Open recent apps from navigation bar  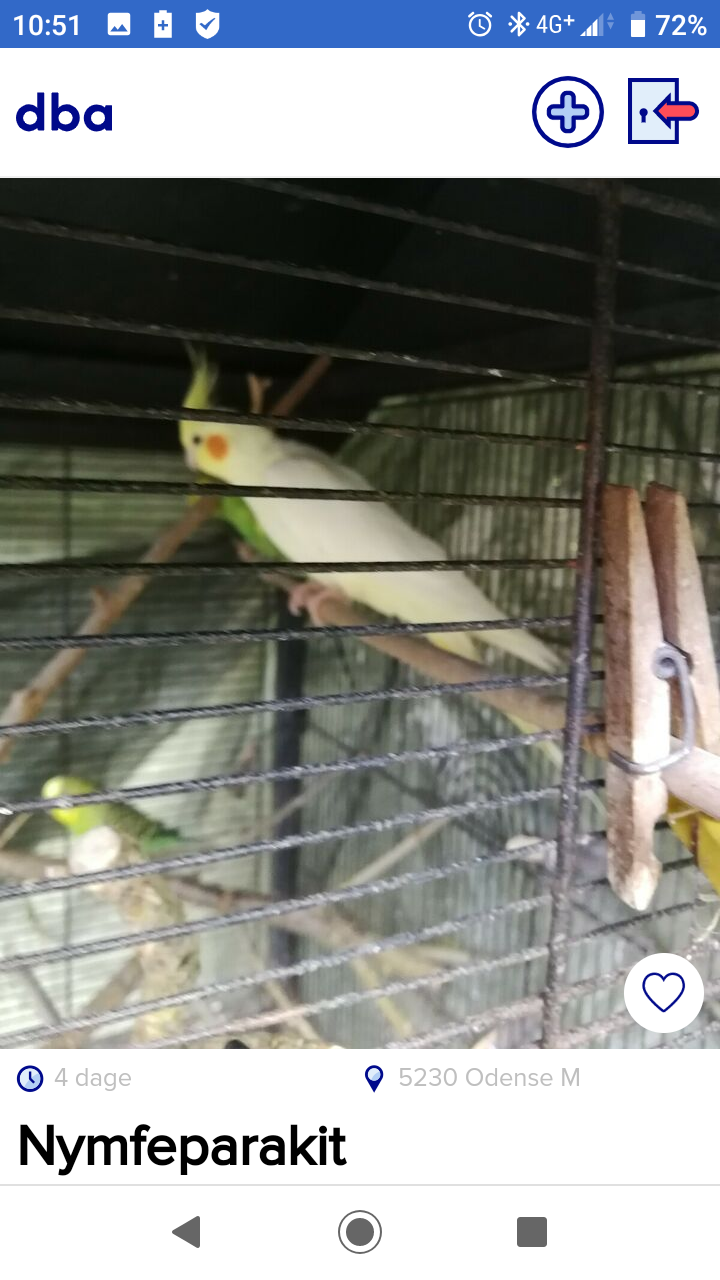pyautogui.click(x=531, y=1231)
